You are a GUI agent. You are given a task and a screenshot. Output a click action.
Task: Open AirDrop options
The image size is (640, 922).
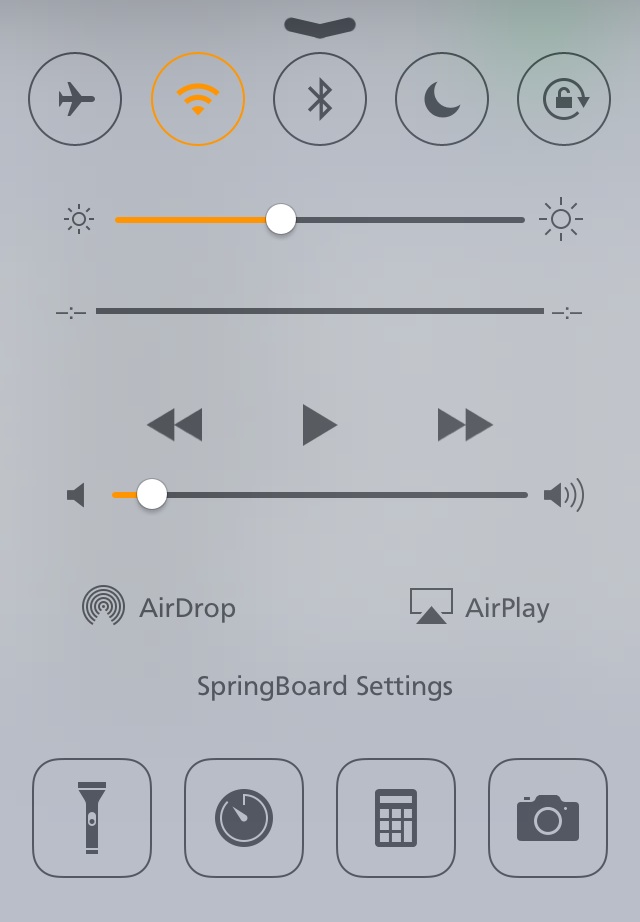[x=160, y=607]
